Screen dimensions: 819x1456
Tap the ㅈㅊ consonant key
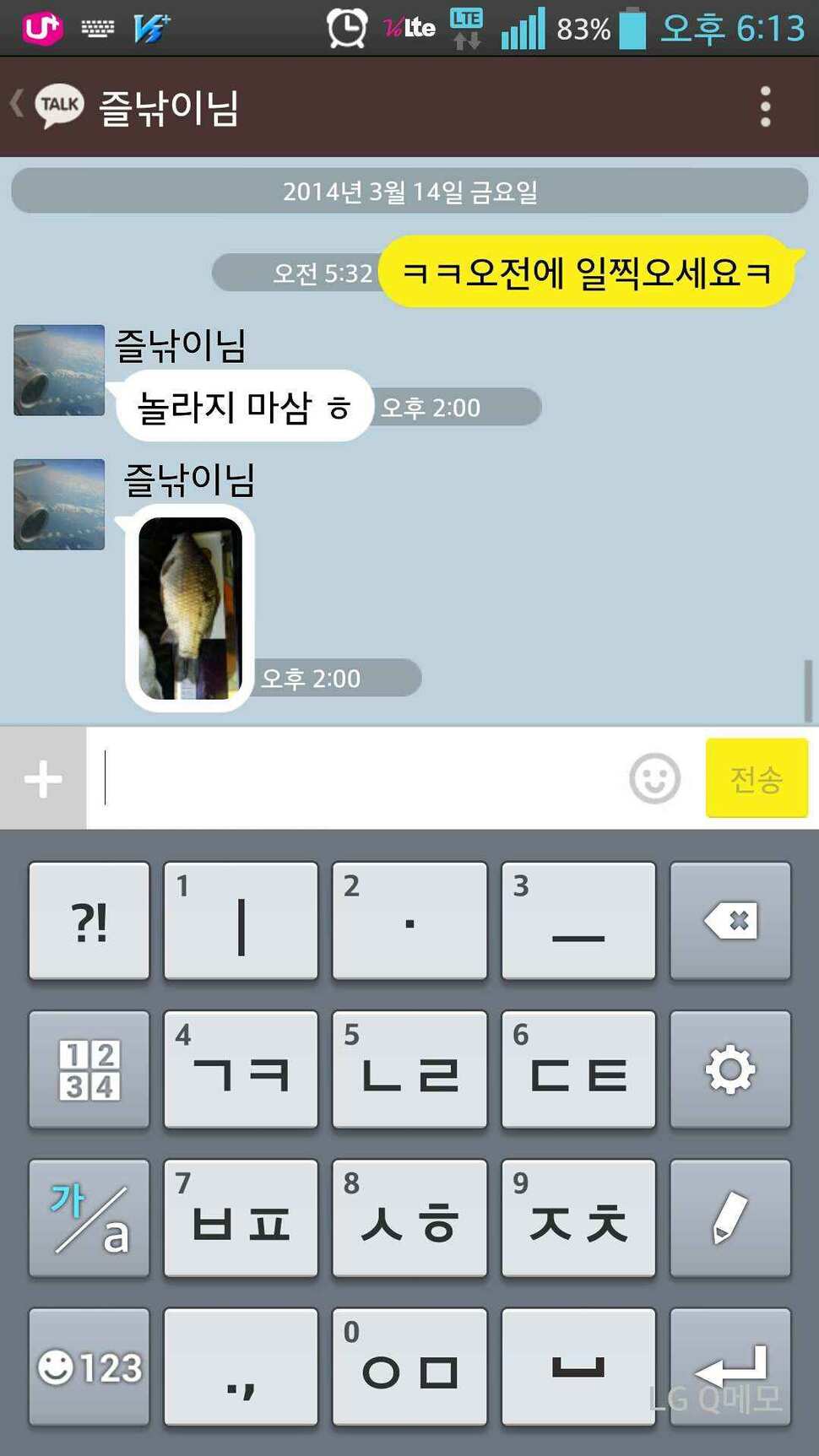[578, 1218]
